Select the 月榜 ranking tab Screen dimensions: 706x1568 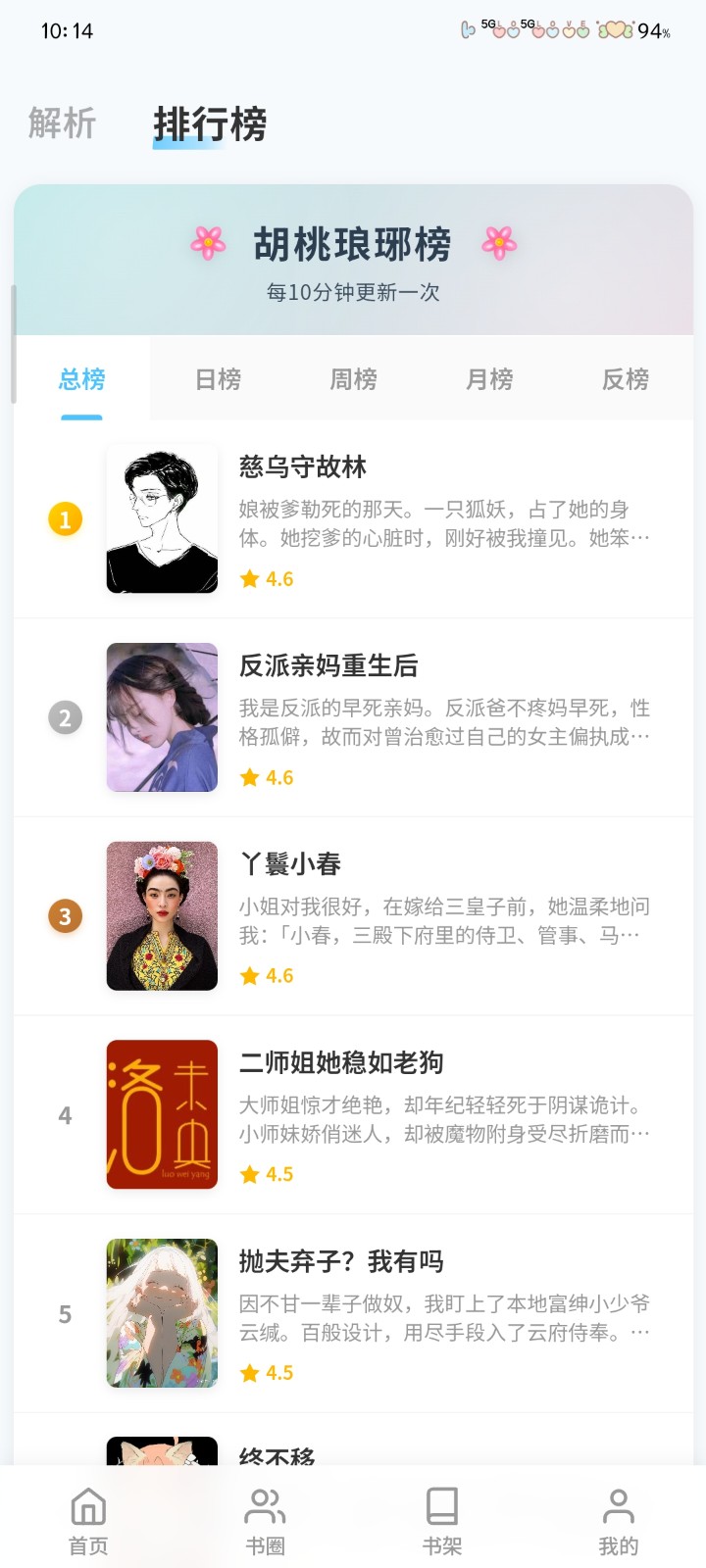(489, 379)
